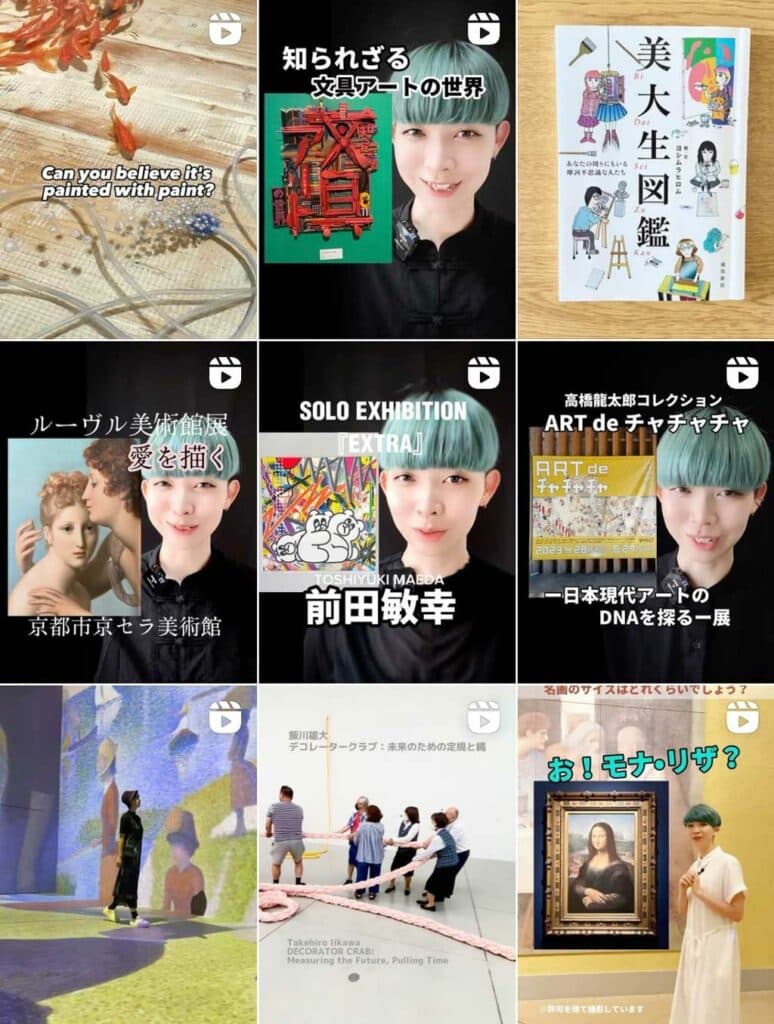
Task: Open the Decorator Crab rope reel
Action: [387, 855]
